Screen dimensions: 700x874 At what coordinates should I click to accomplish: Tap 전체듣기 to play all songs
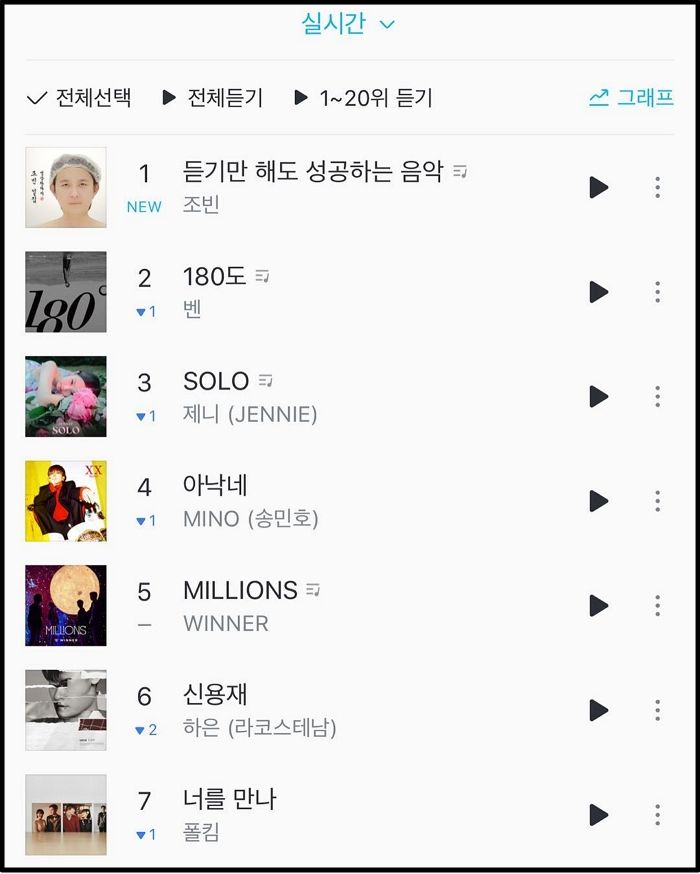point(212,98)
